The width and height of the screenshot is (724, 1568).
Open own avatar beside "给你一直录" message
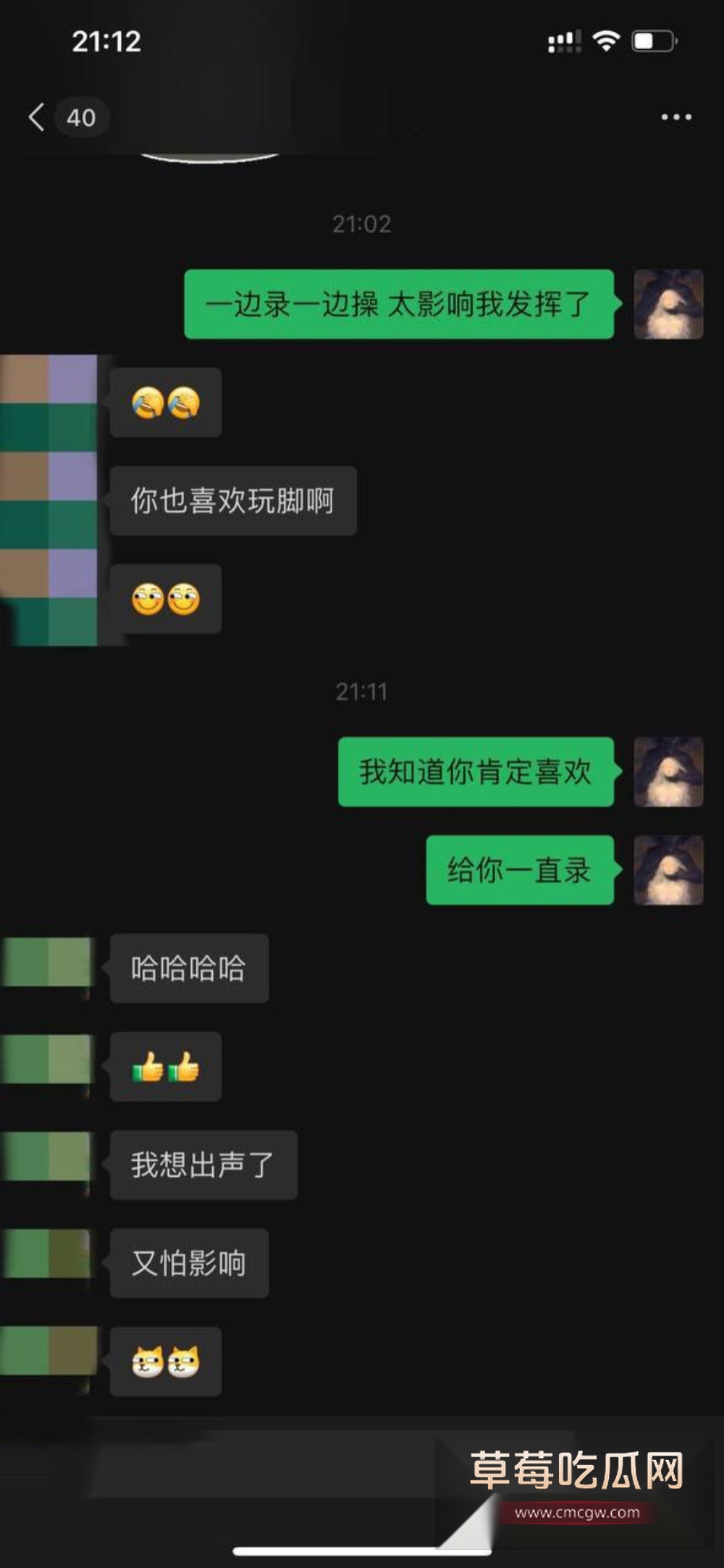pos(668,870)
